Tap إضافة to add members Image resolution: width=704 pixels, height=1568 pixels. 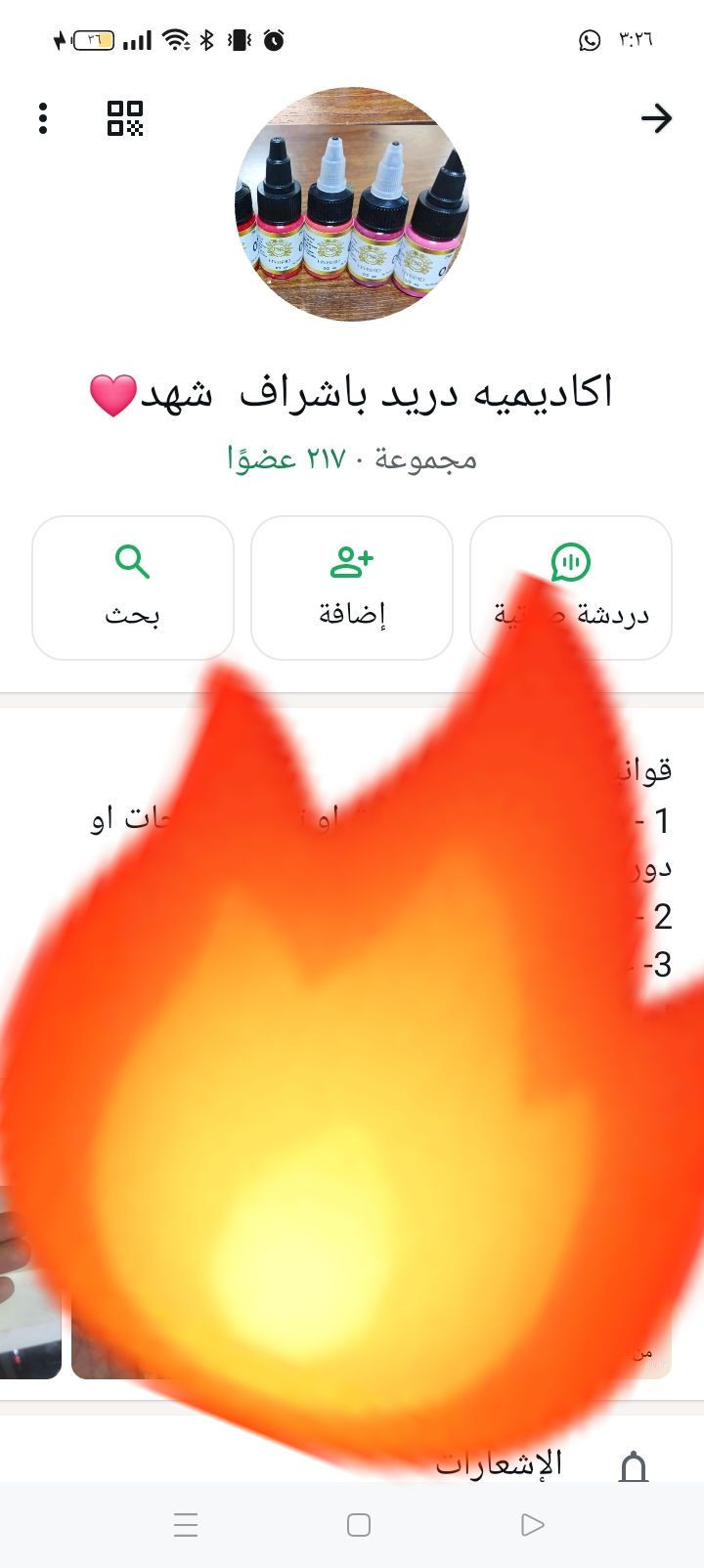pyautogui.click(x=352, y=588)
